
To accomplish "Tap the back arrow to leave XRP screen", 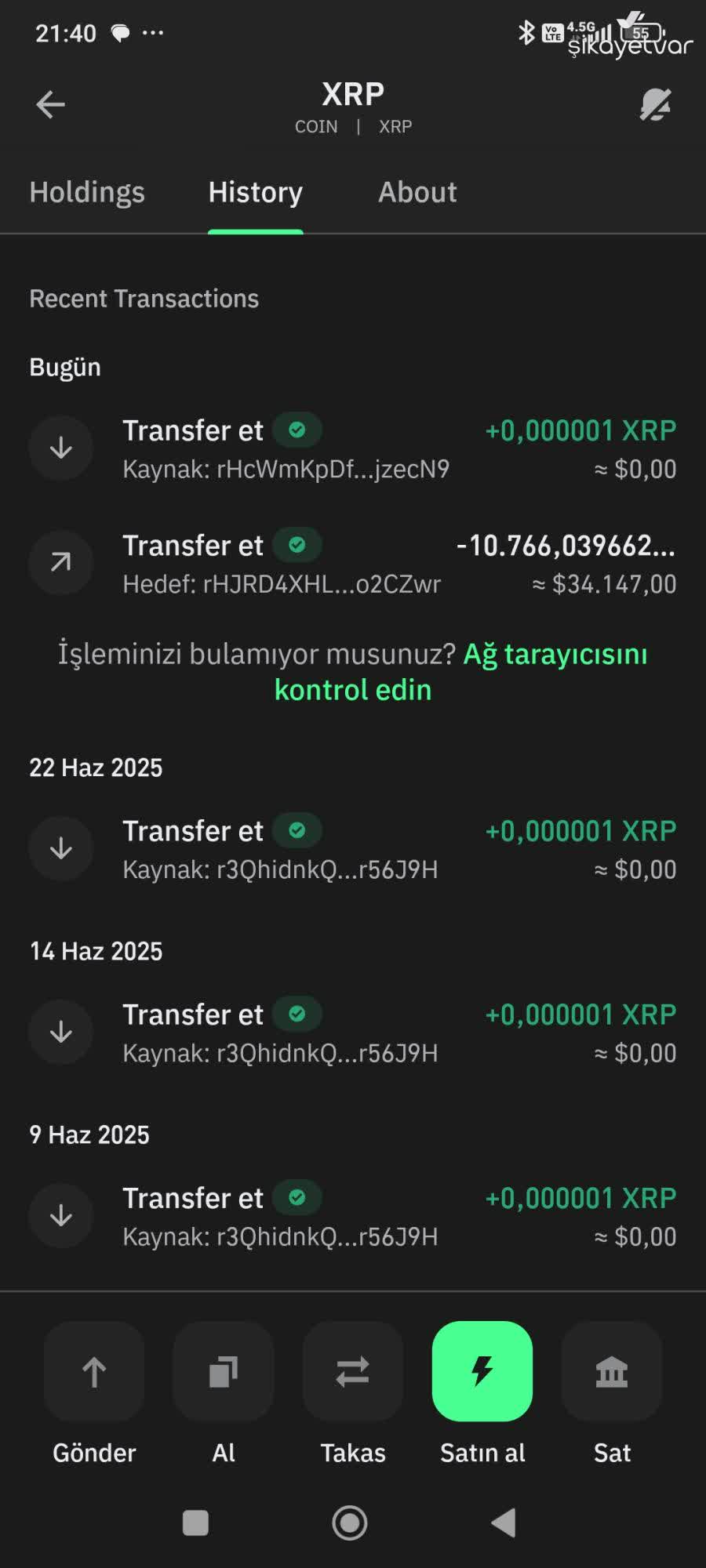I will coord(50,104).
